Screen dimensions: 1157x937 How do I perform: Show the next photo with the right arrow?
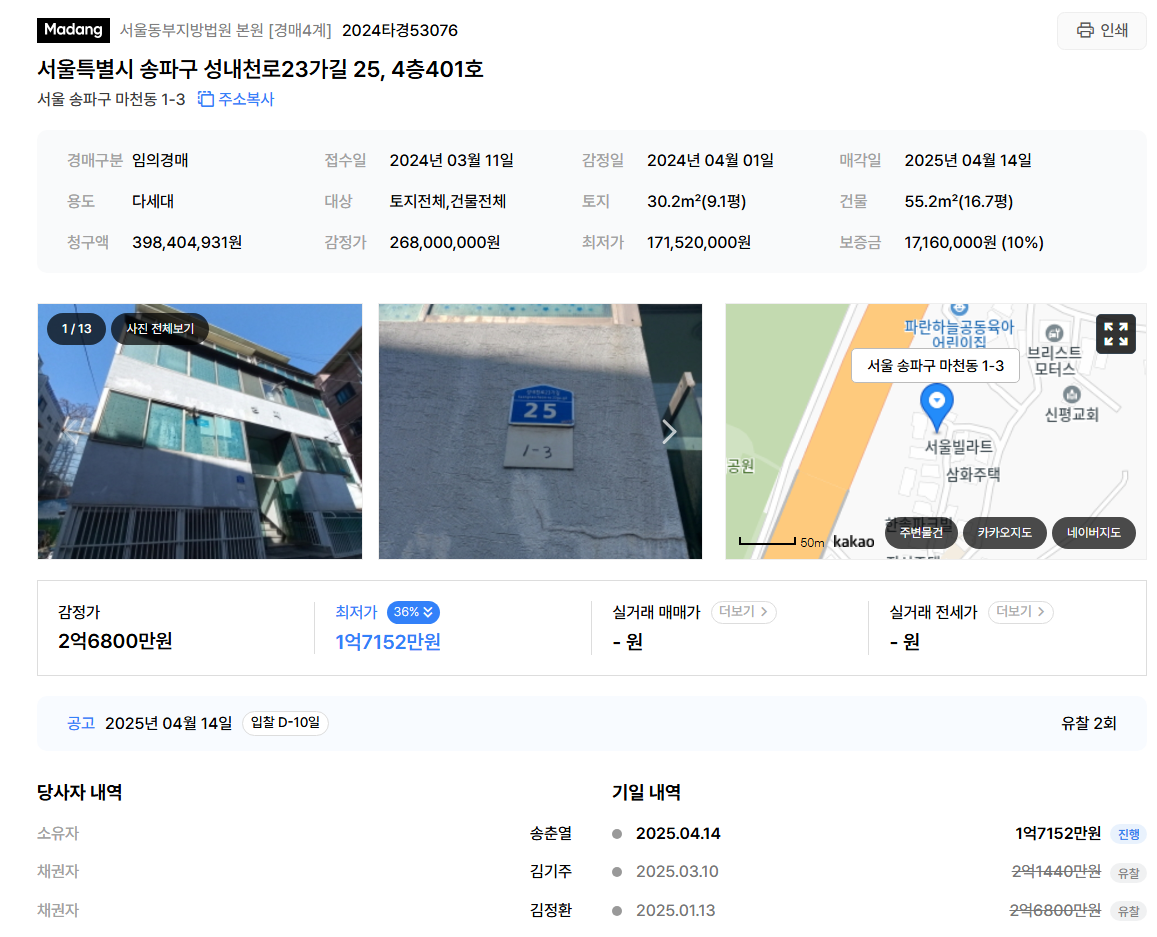(x=669, y=432)
